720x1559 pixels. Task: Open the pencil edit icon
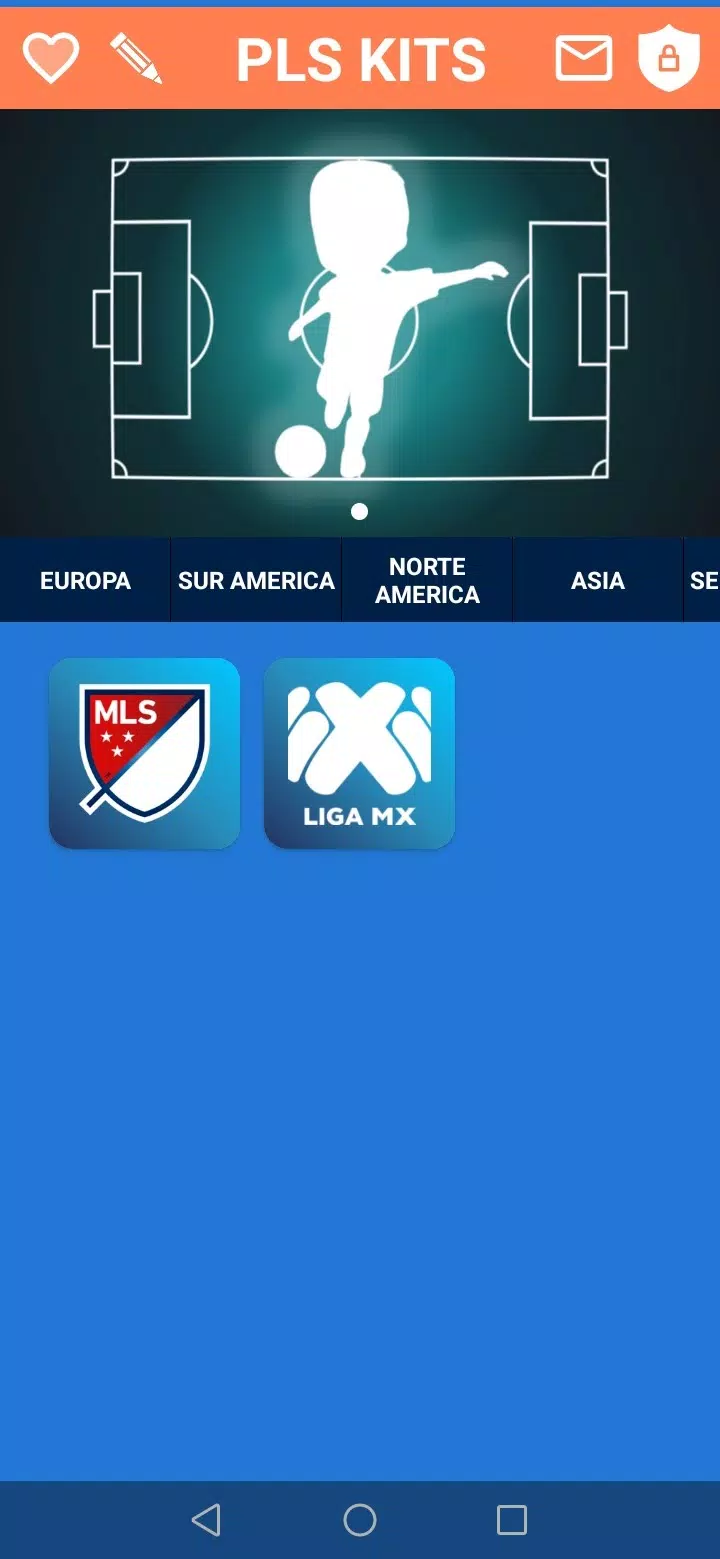[137, 57]
